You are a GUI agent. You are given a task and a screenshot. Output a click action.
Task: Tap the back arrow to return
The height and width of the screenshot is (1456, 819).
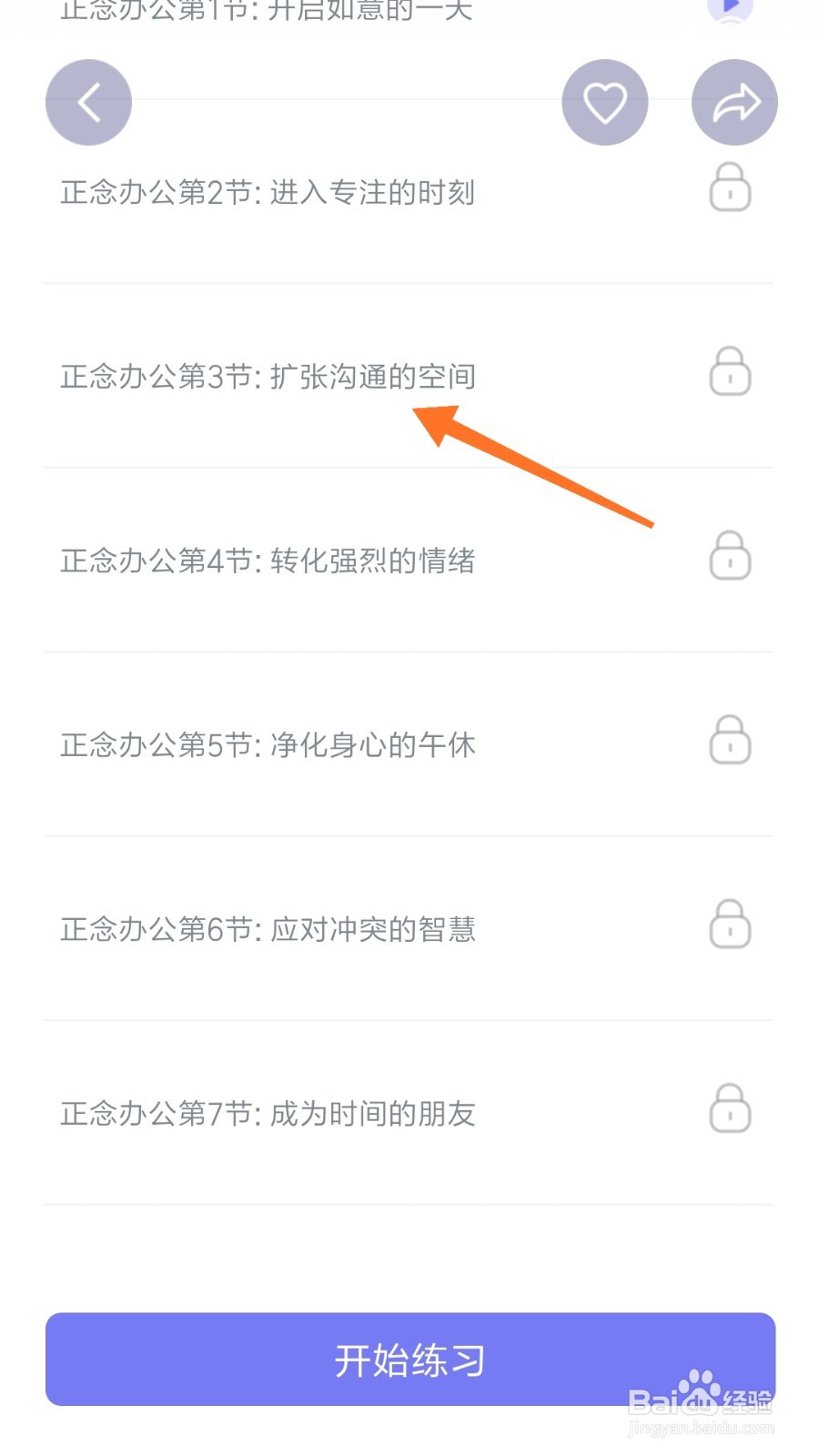[88, 102]
